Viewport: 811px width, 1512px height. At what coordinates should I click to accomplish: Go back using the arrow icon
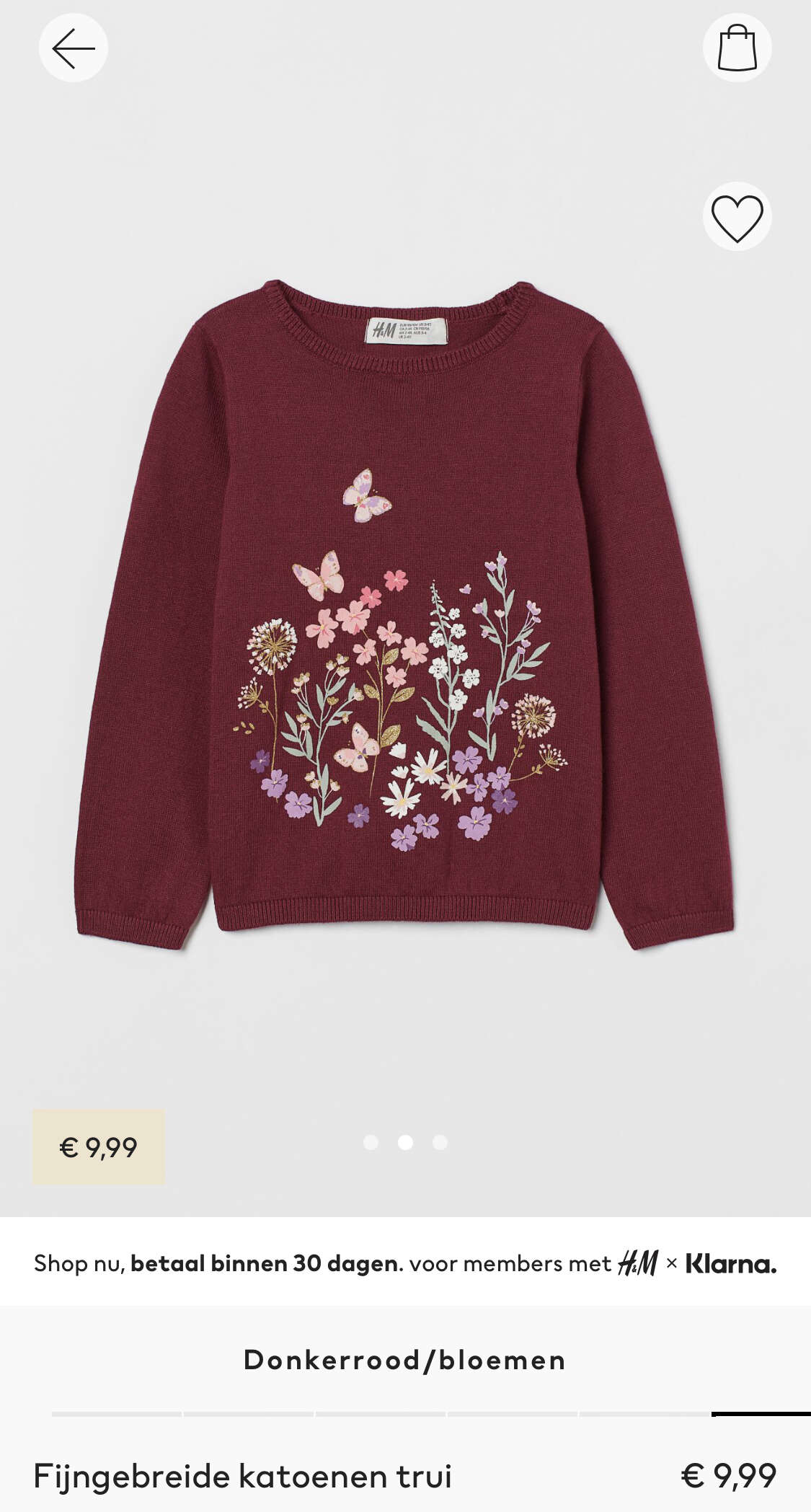74,48
